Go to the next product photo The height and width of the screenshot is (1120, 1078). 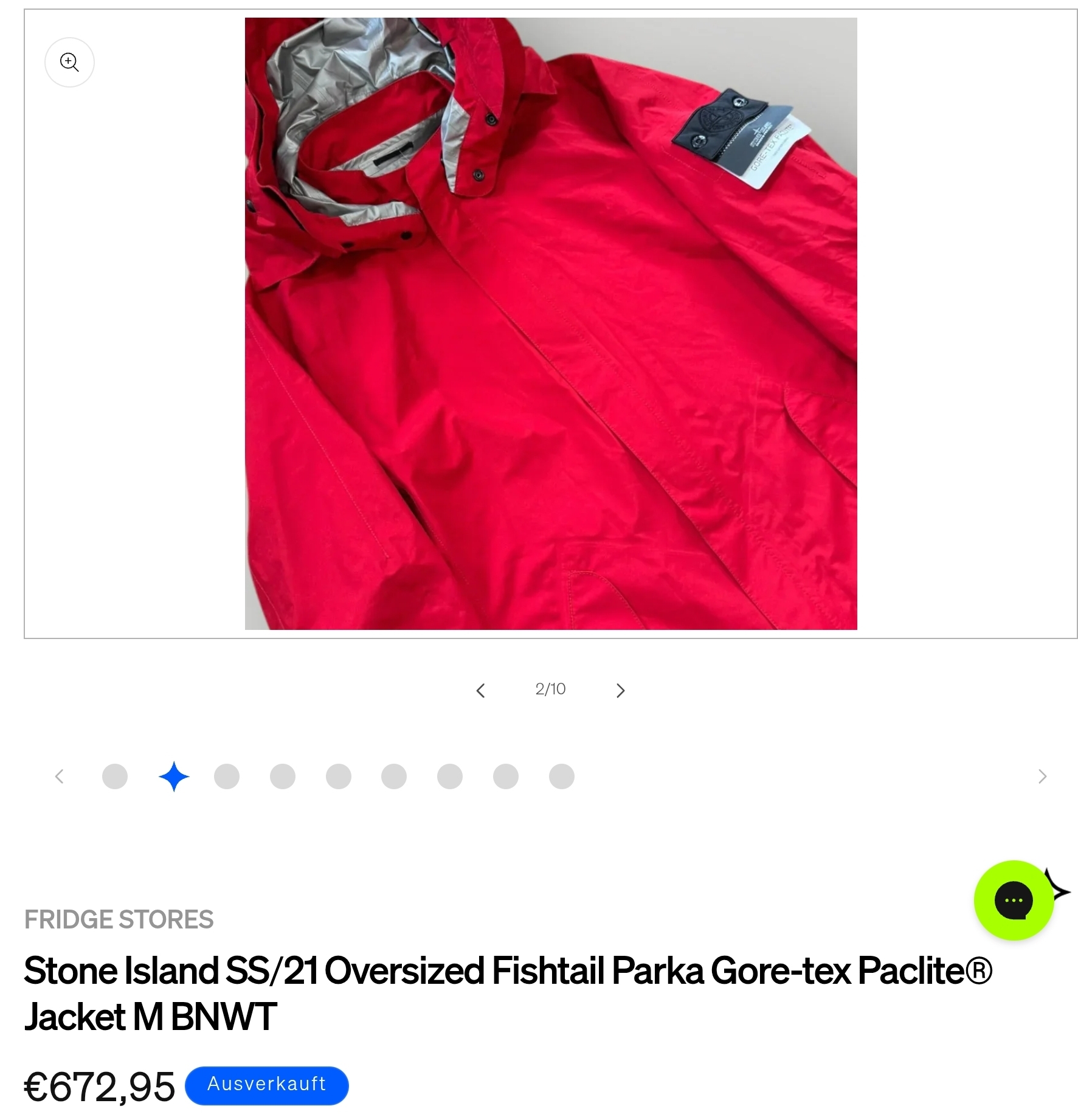click(620, 690)
